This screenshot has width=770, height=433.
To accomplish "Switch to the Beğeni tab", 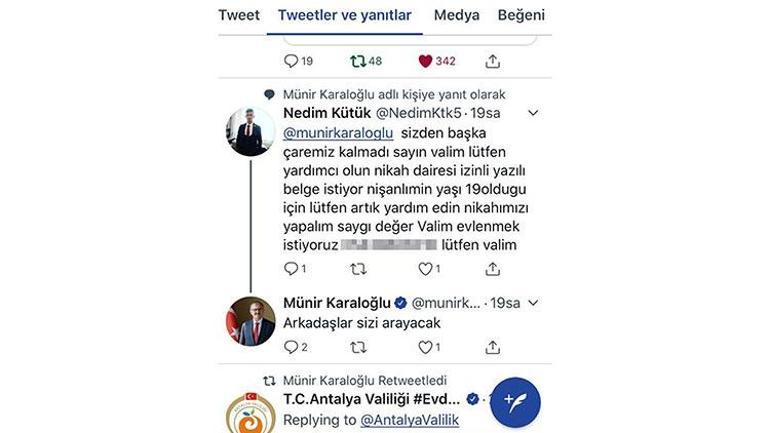I will pyautogui.click(x=520, y=15).
